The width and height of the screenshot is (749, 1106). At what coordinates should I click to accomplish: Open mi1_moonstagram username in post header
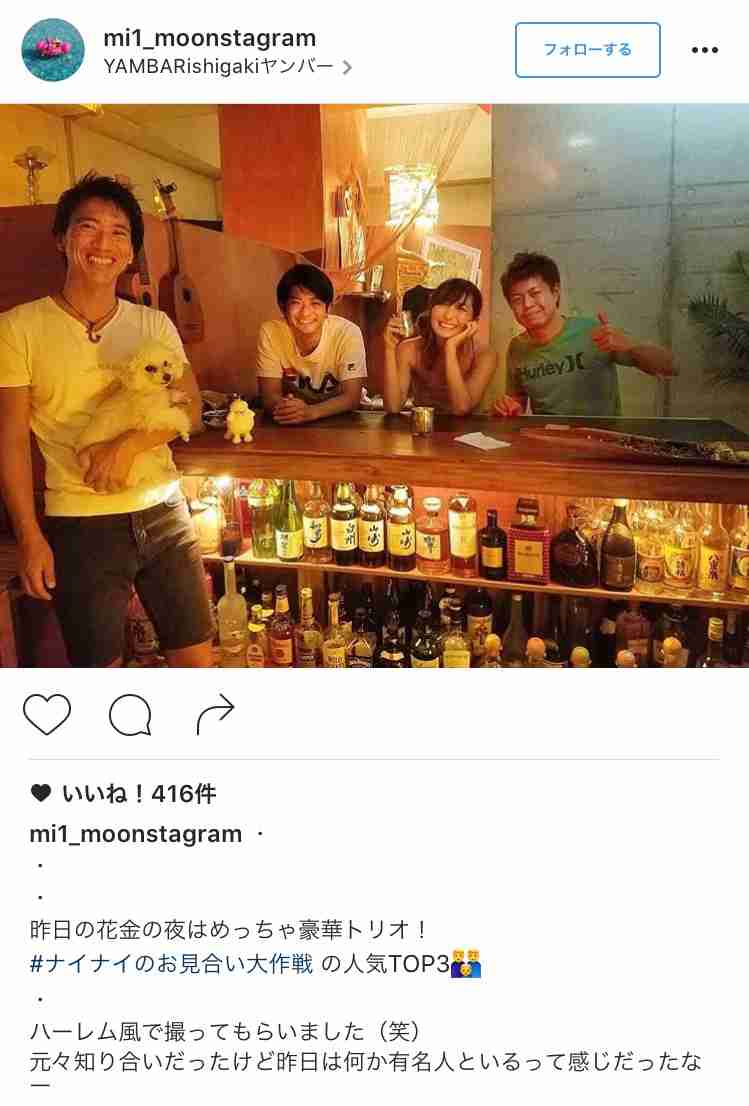[209, 38]
